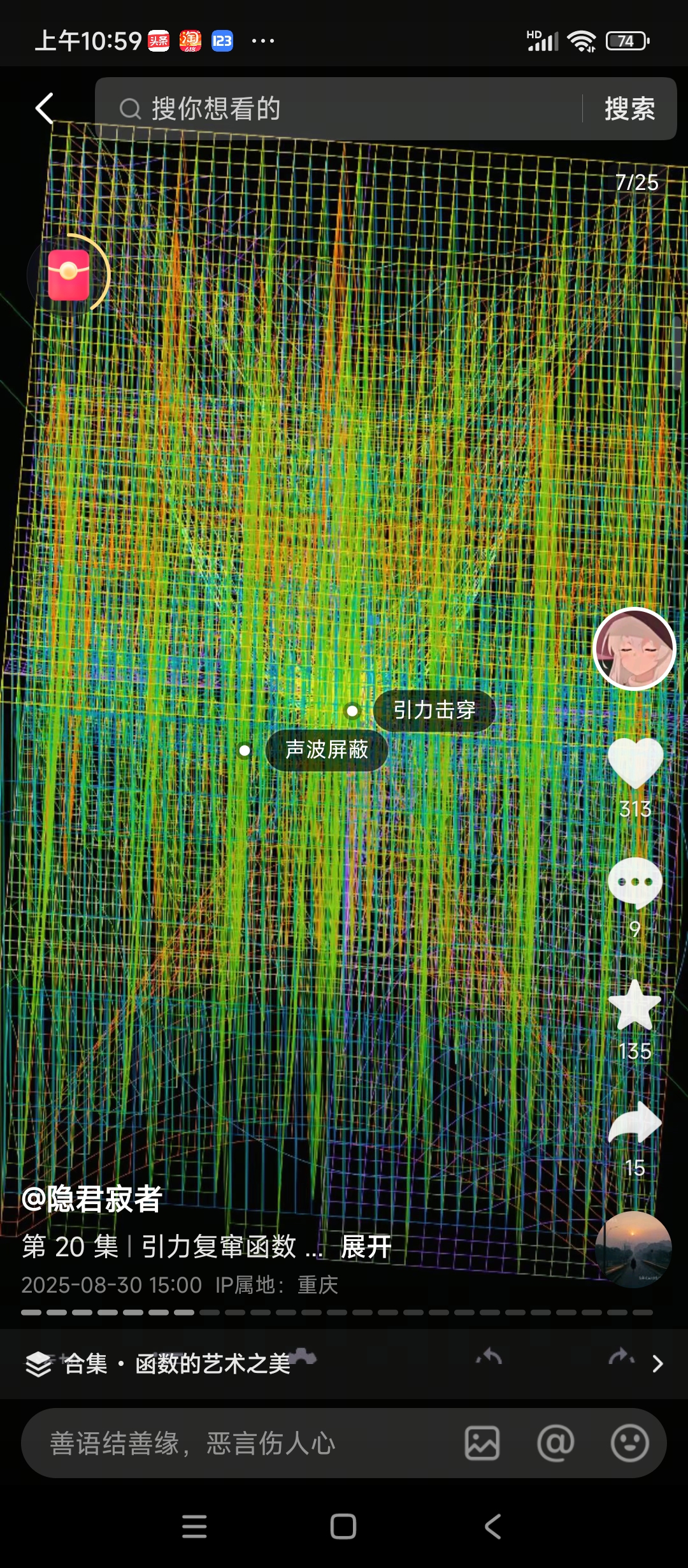Open the emoji picker icon
Screen dimensions: 688x1568
pos(631,1445)
